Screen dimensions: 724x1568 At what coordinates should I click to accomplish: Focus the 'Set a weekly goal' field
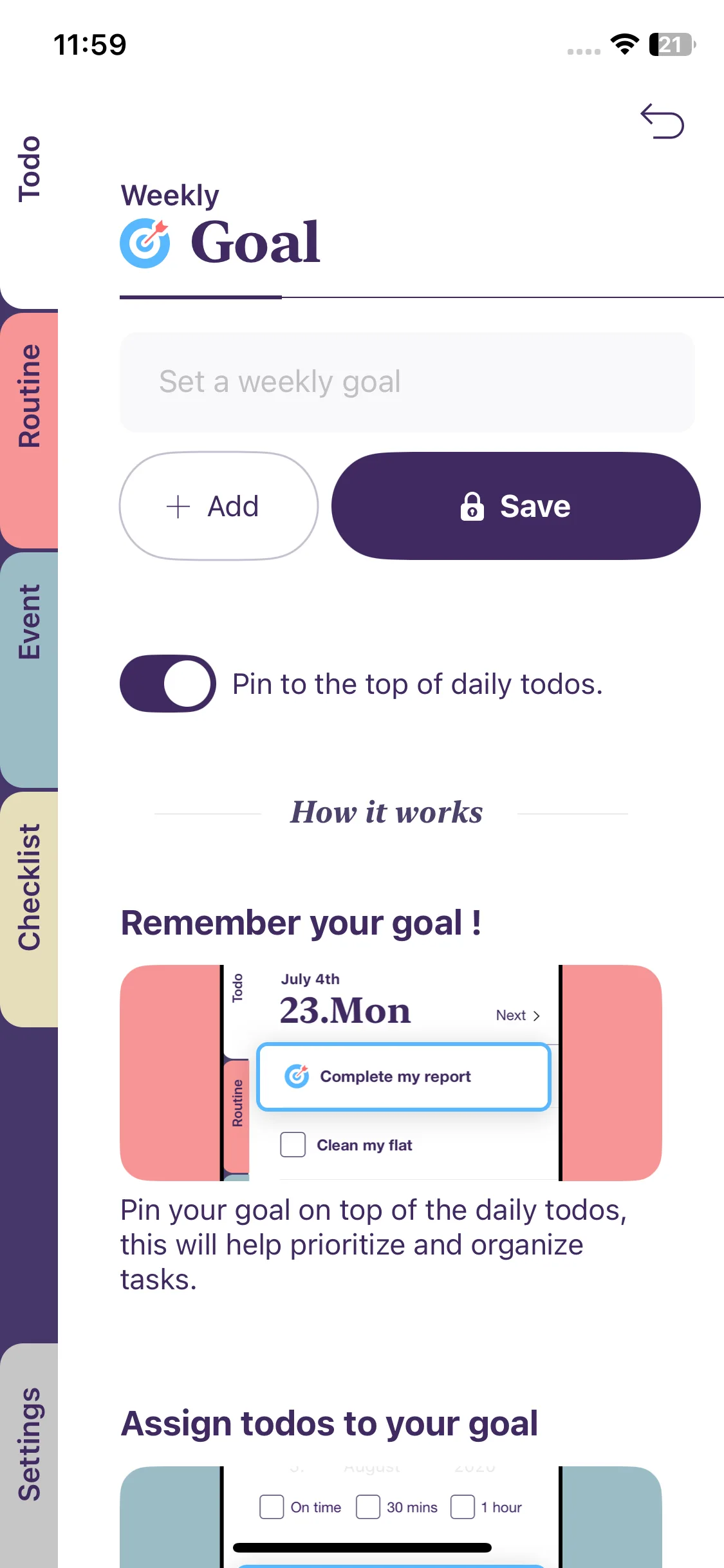click(407, 382)
